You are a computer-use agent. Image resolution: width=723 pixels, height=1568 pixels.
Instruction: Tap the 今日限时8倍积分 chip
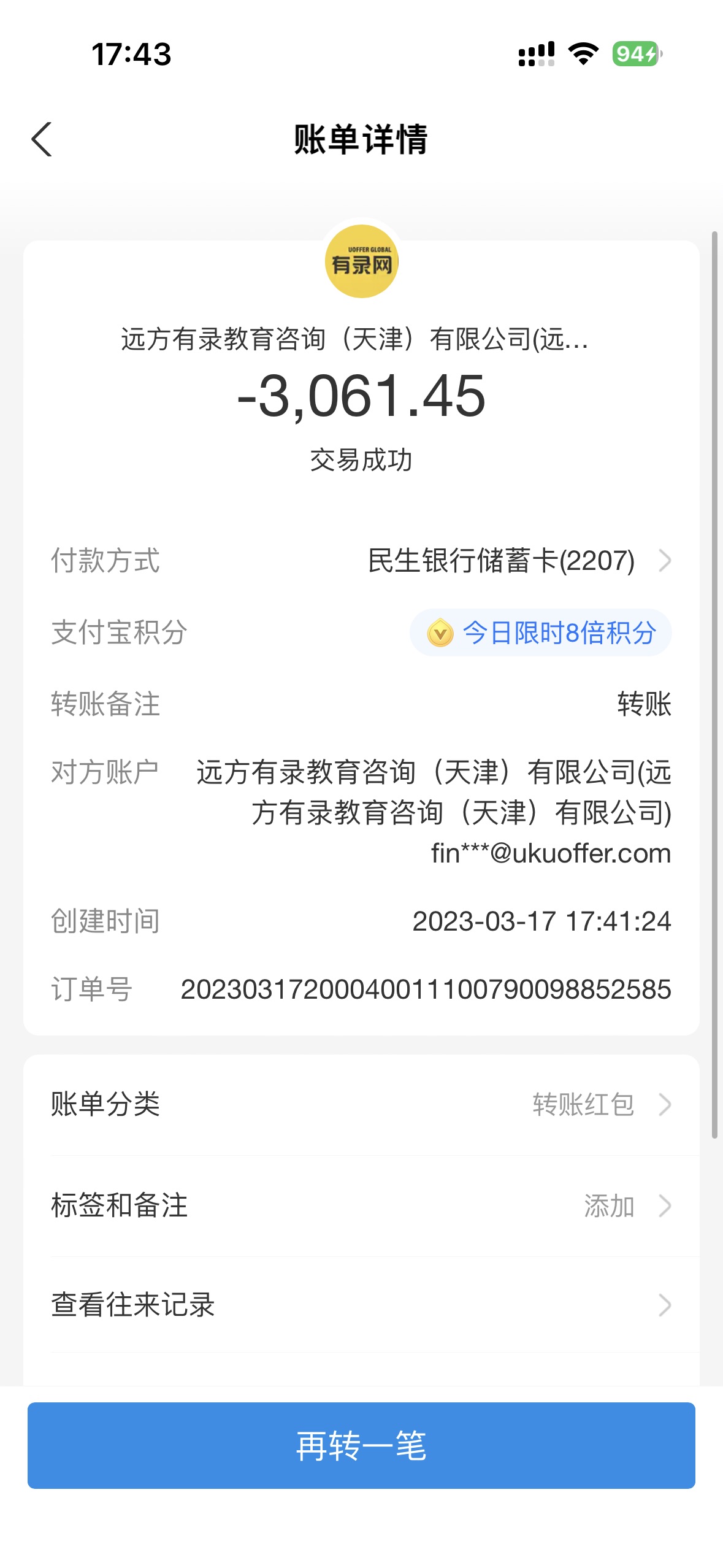tap(540, 632)
